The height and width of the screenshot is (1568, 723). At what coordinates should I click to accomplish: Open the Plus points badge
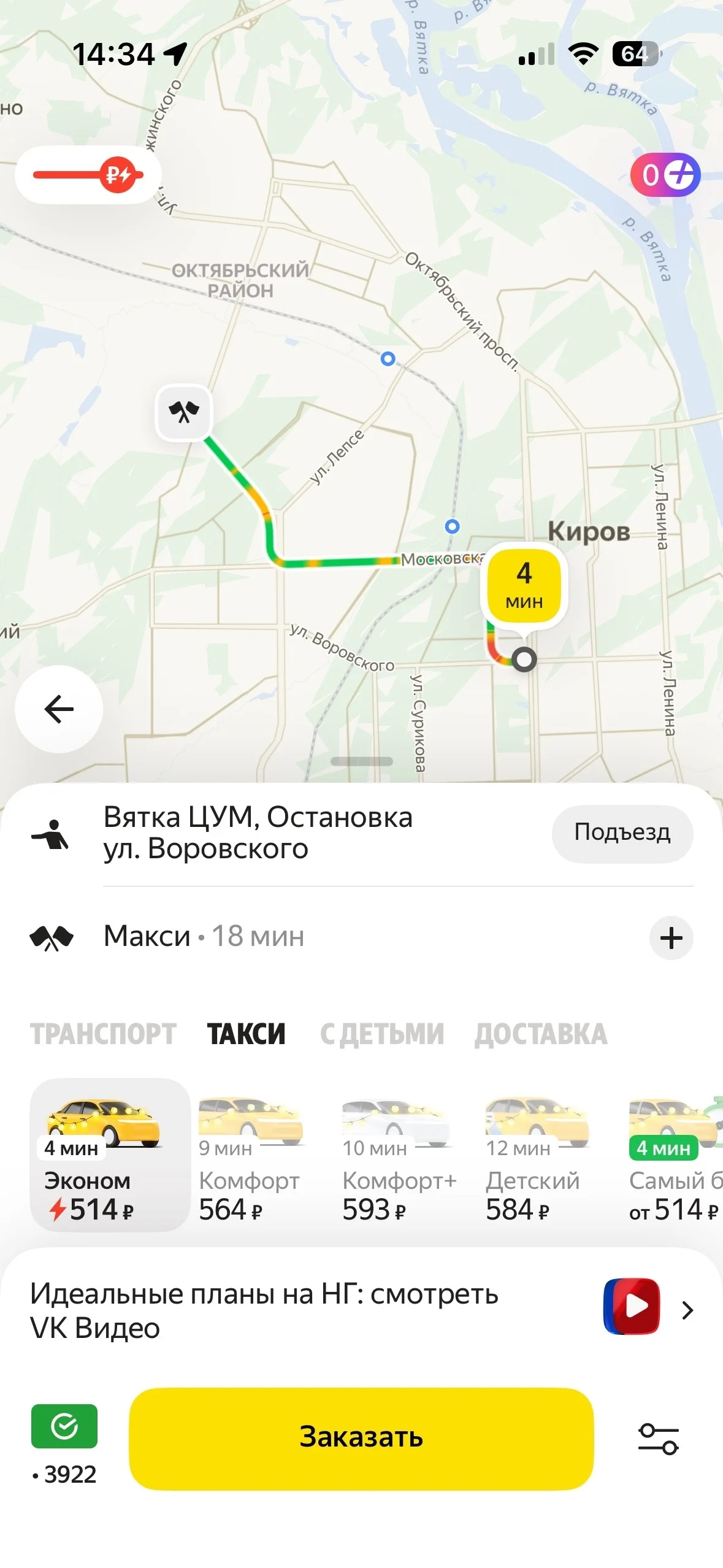[665, 175]
